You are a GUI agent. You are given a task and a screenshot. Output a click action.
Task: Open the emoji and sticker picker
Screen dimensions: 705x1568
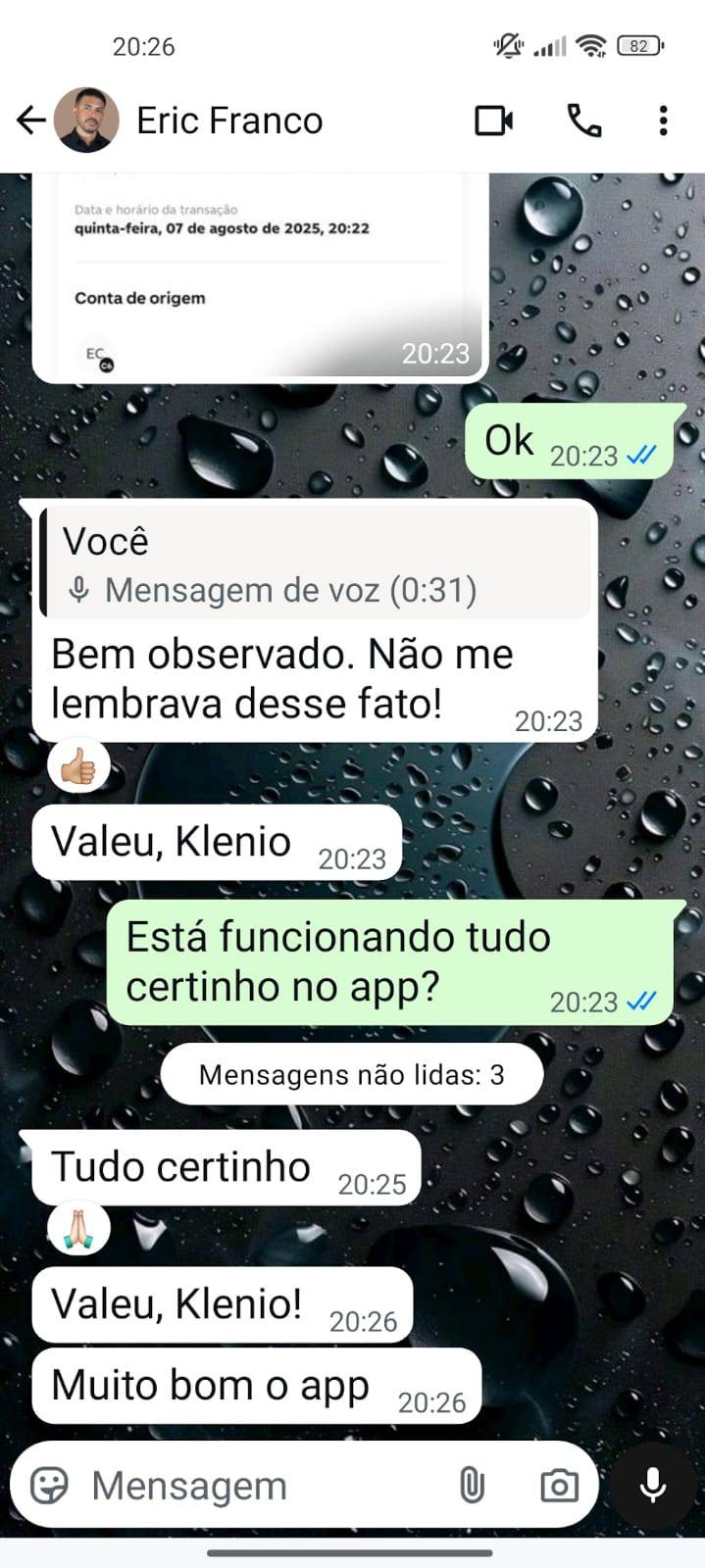tap(49, 1486)
